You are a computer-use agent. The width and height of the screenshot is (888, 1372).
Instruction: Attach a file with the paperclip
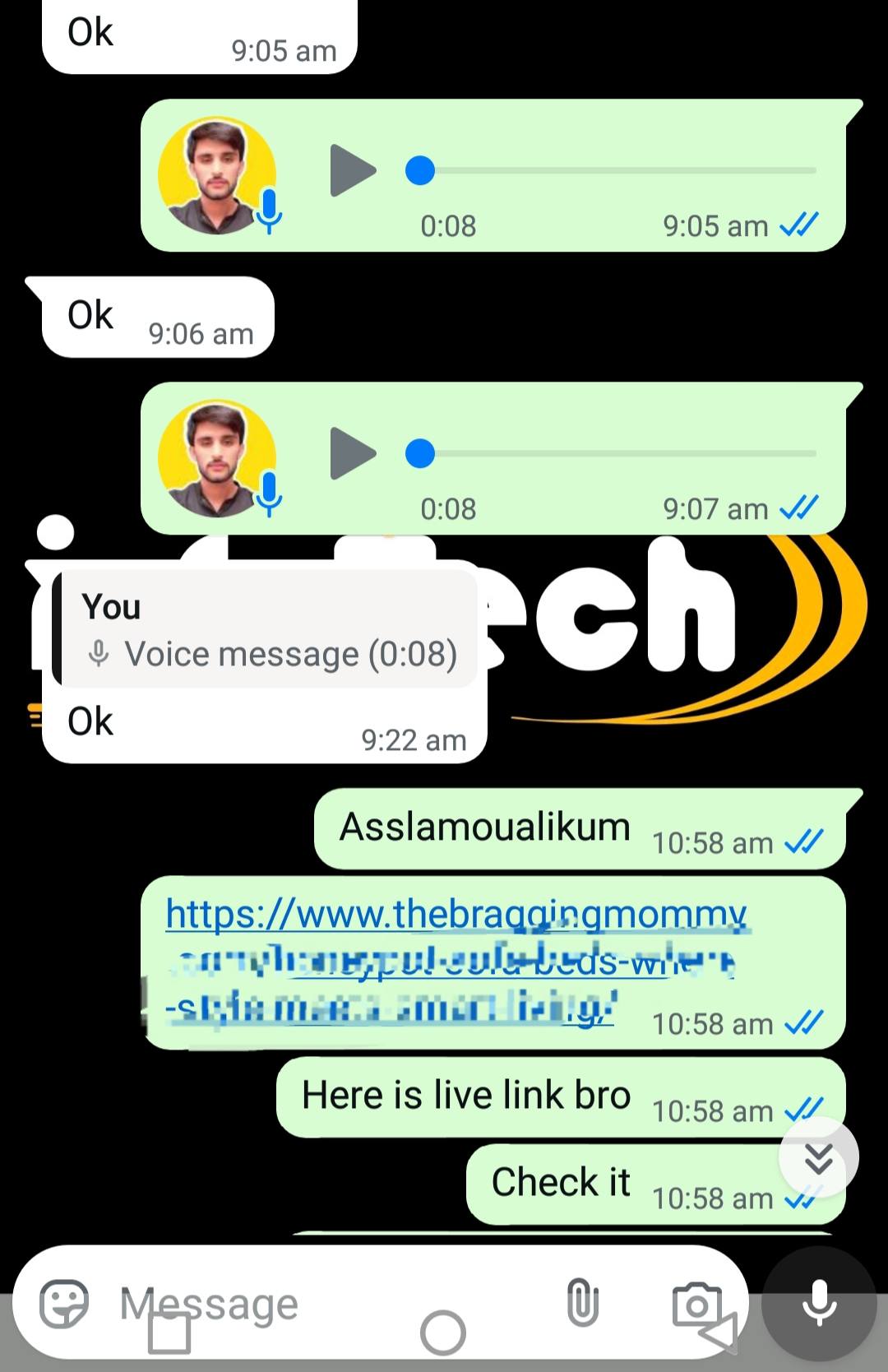pyautogui.click(x=582, y=1304)
